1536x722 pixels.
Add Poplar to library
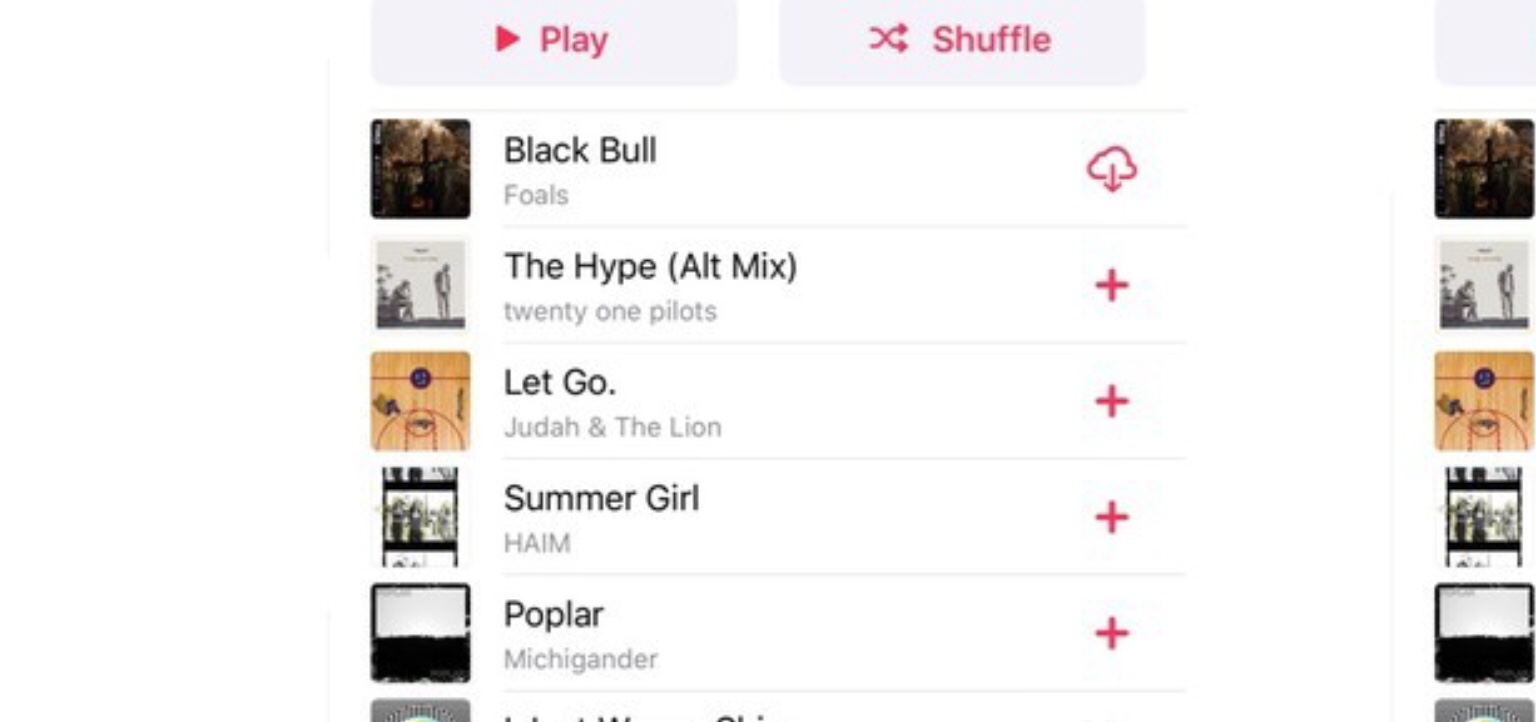[1111, 634]
